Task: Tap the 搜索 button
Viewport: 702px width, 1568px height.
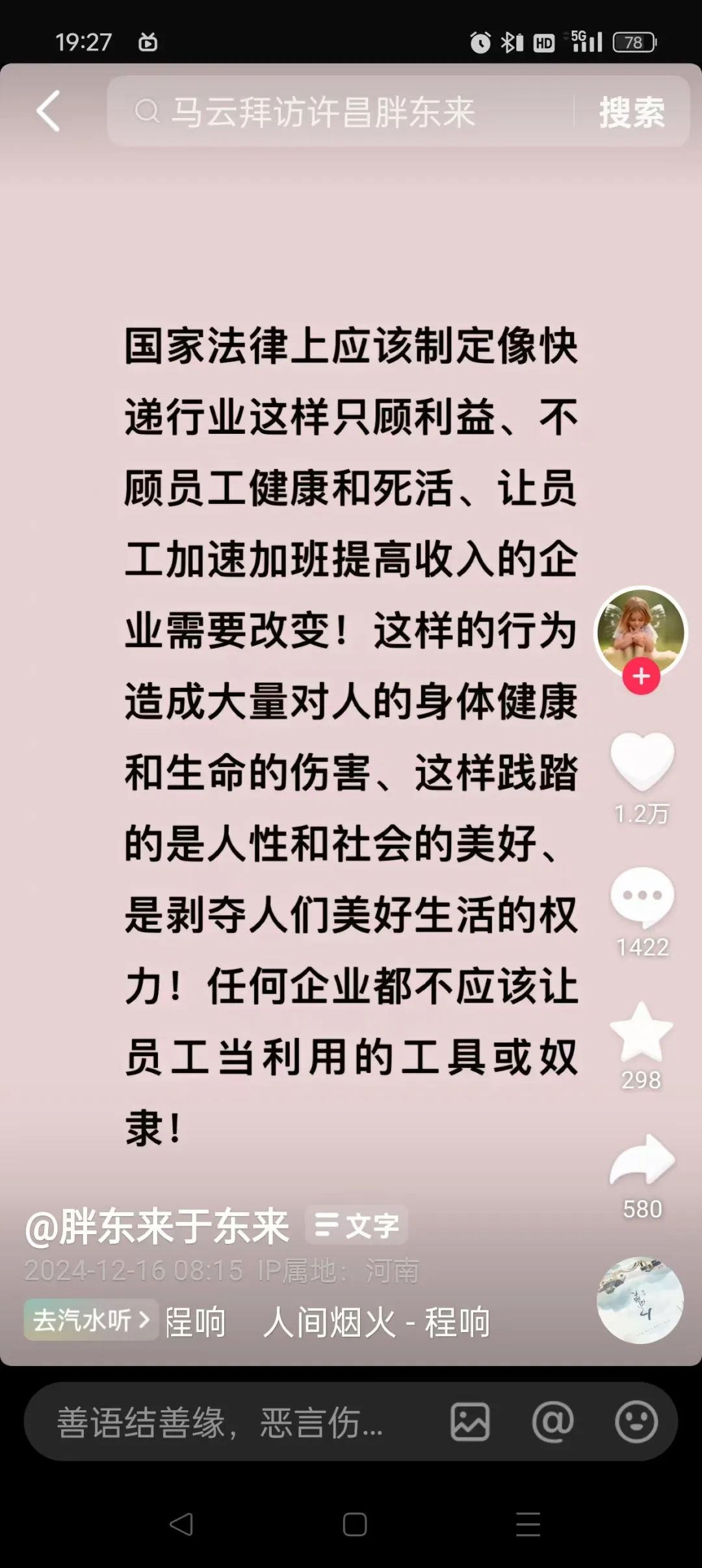Action: coord(631,112)
